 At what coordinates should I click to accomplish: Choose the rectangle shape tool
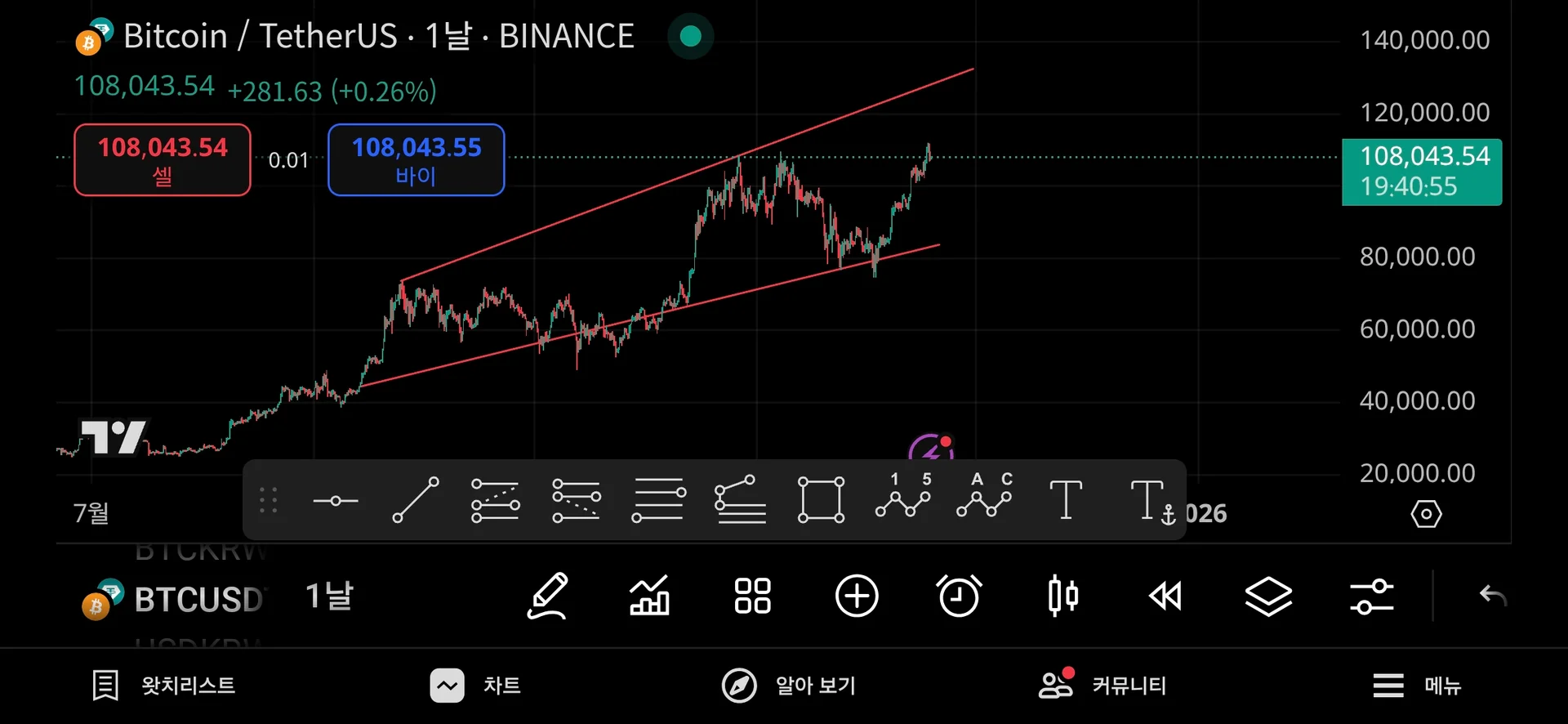[821, 500]
